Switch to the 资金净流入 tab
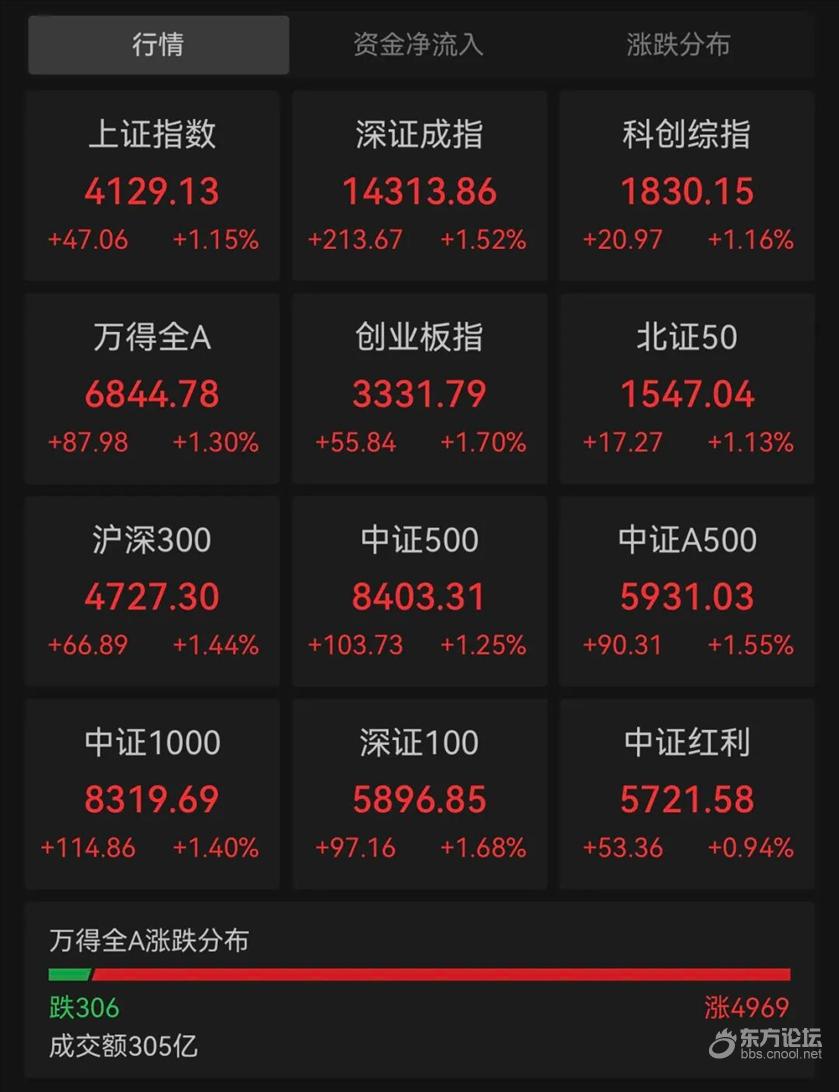 coord(418,45)
